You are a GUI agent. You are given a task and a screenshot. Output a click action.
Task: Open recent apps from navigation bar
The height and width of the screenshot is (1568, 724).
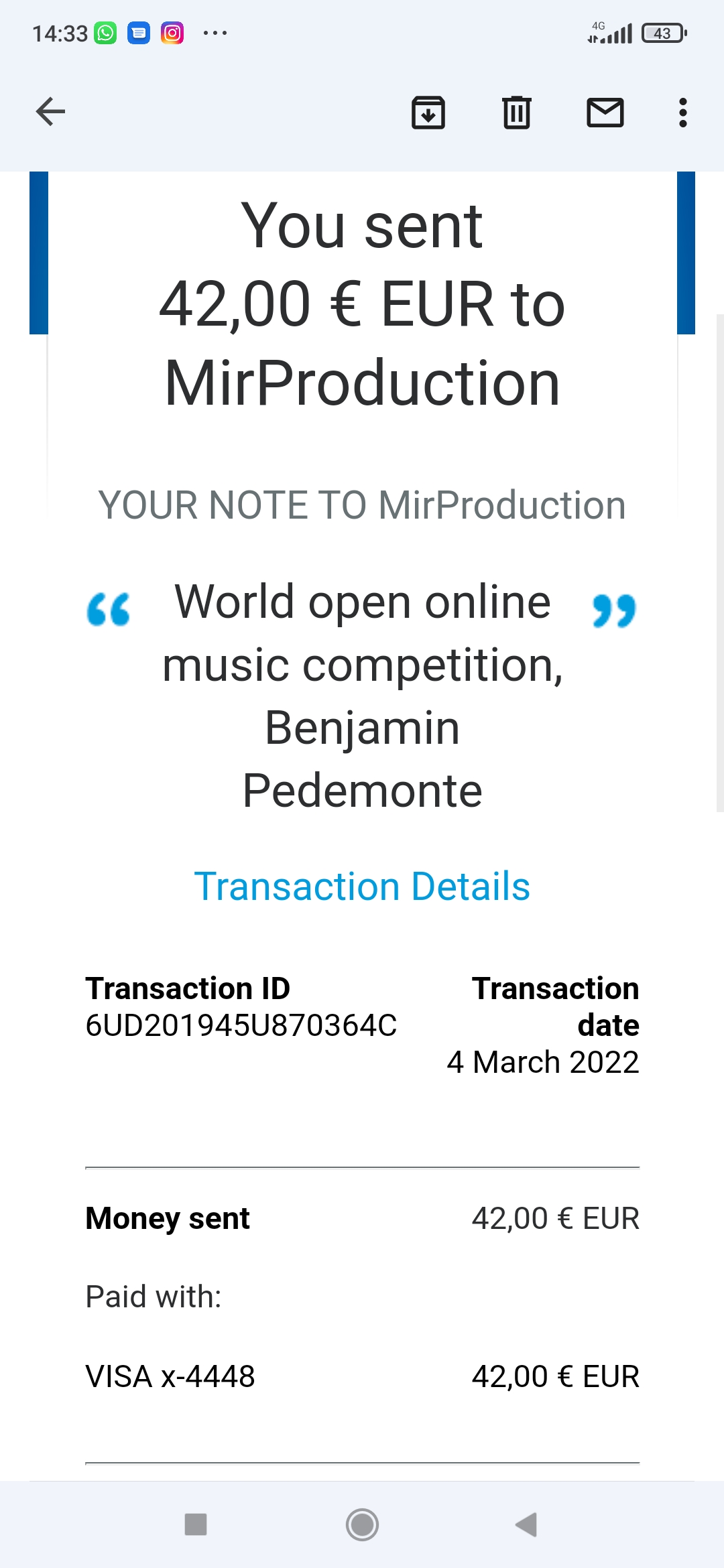click(x=196, y=1524)
